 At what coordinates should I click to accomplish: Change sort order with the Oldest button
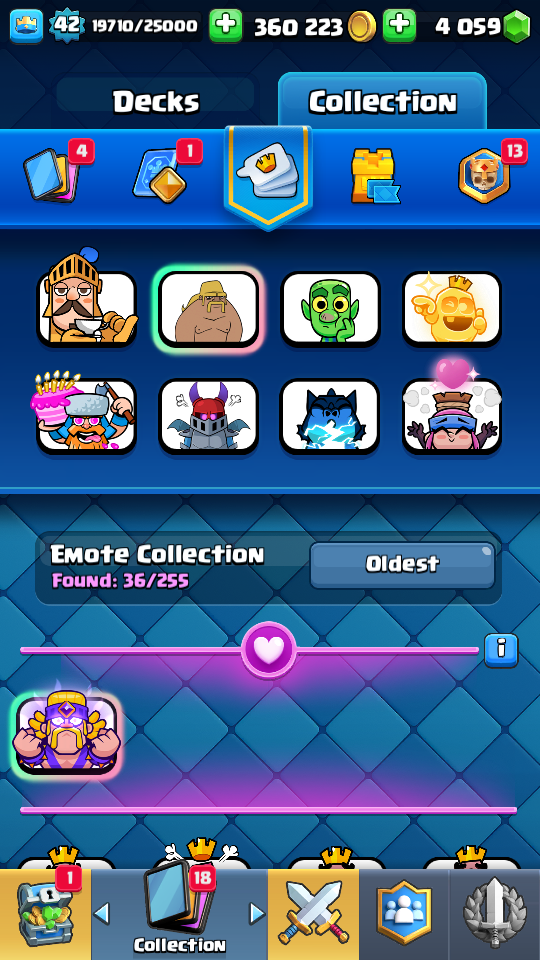[402, 564]
